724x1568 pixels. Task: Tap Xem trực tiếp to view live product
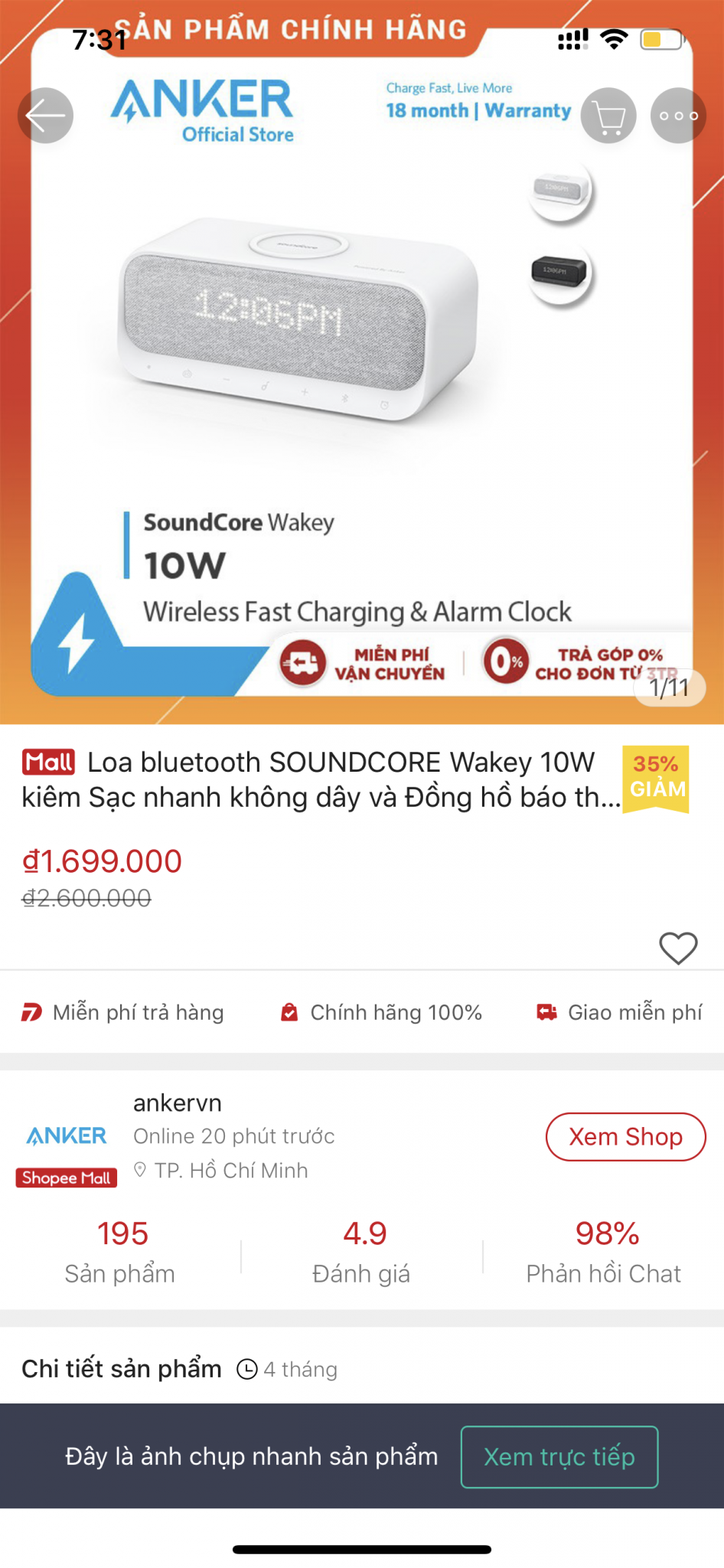[559, 1456]
